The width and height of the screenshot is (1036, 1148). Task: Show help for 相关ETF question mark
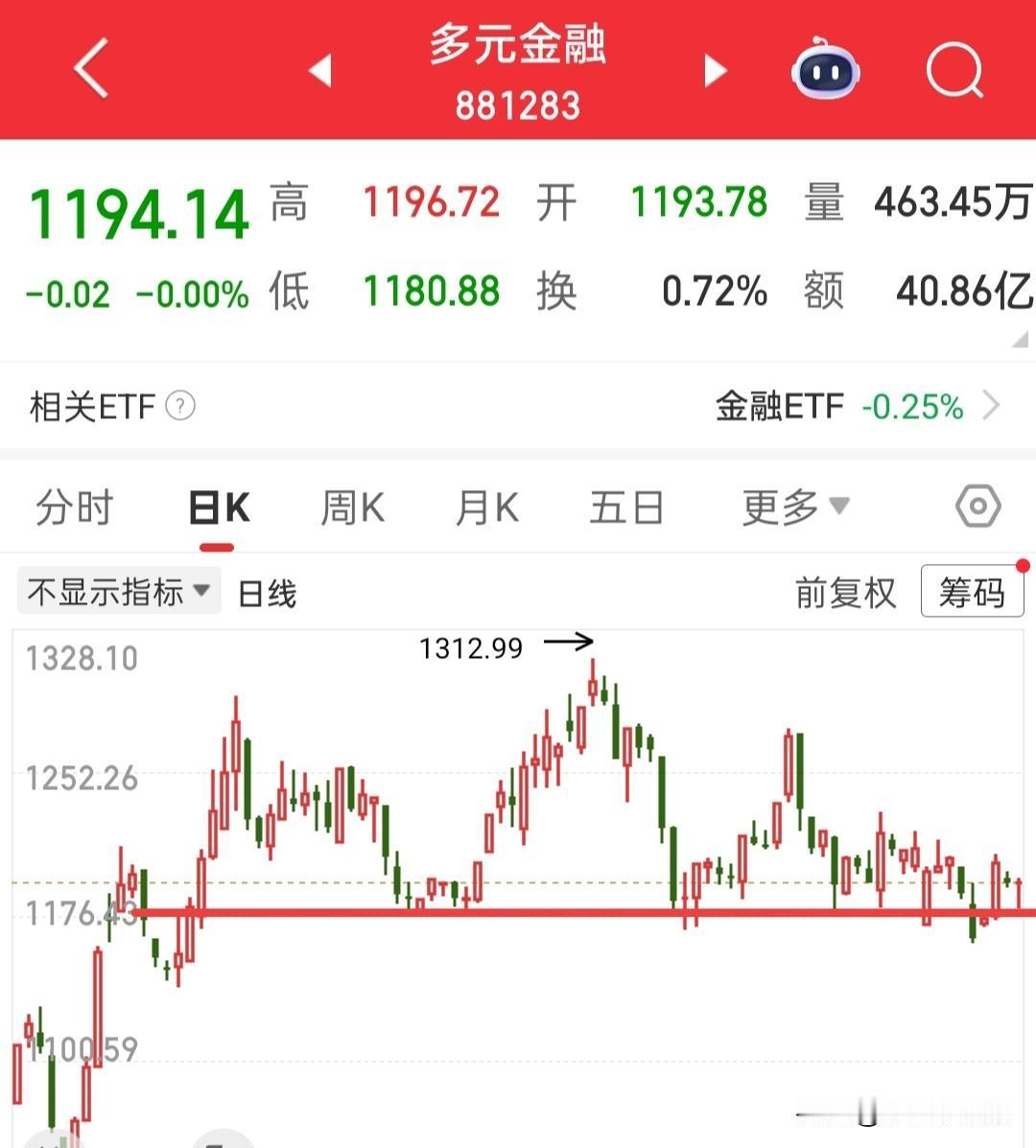pos(180,406)
